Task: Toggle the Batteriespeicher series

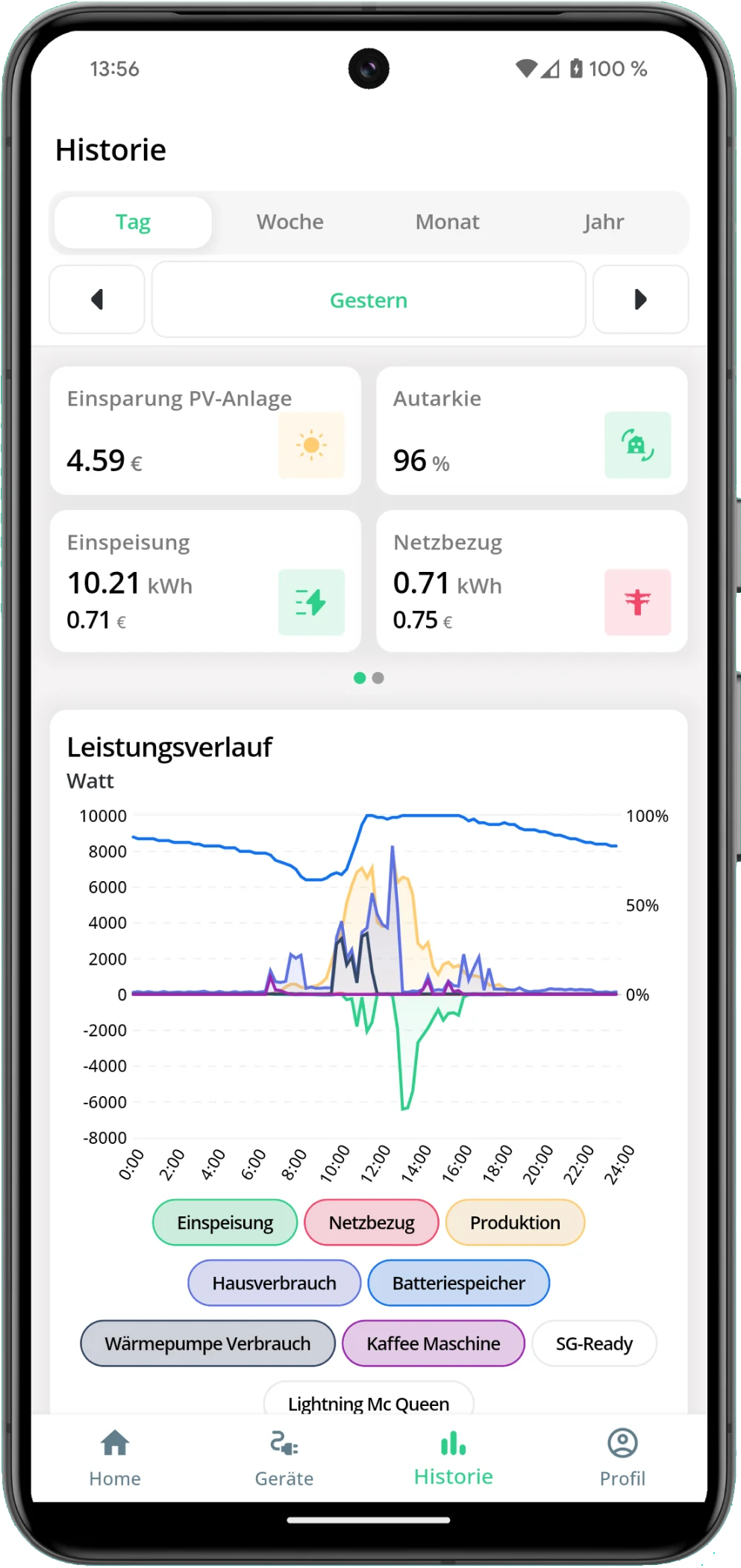Action: pyautogui.click(x=458, y=1283)
